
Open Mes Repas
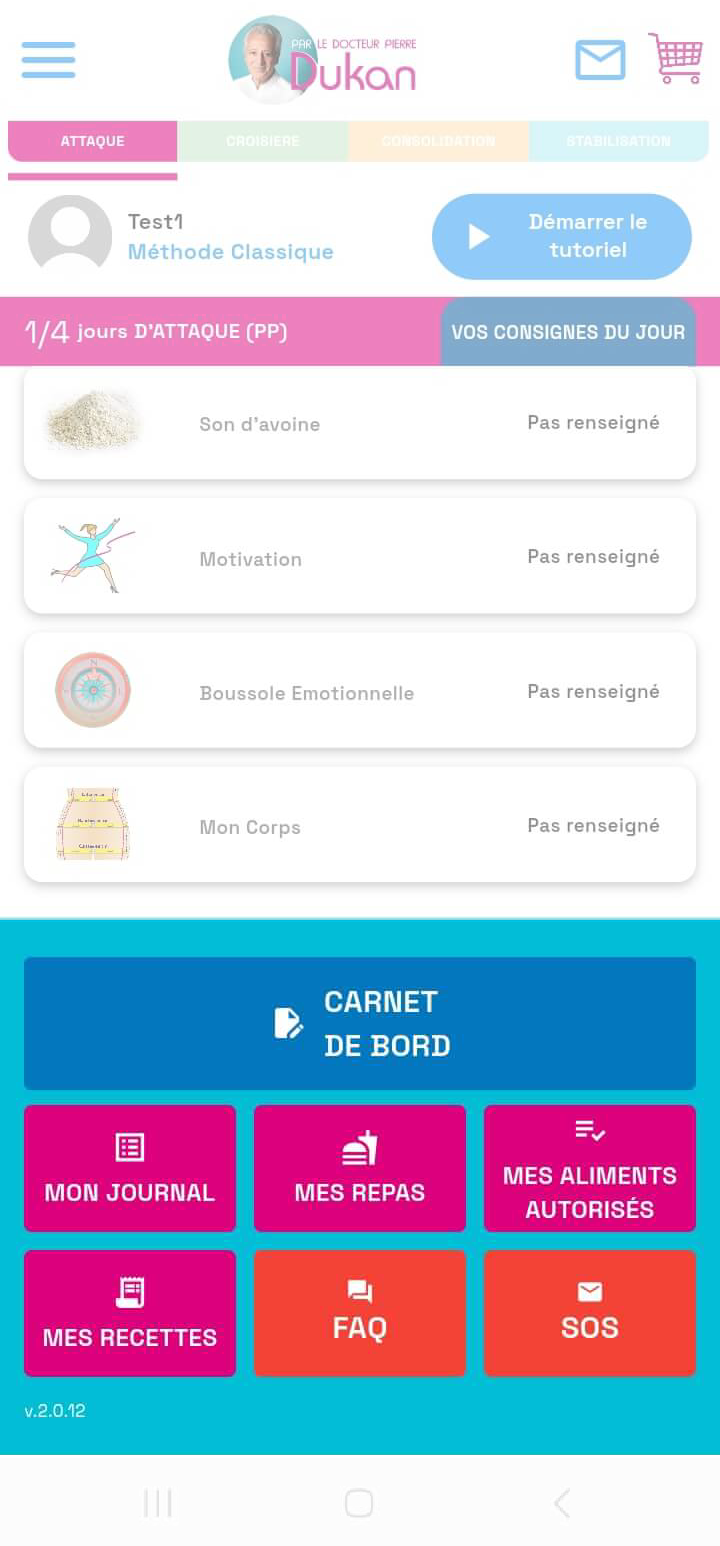[x=360, y=1168]
